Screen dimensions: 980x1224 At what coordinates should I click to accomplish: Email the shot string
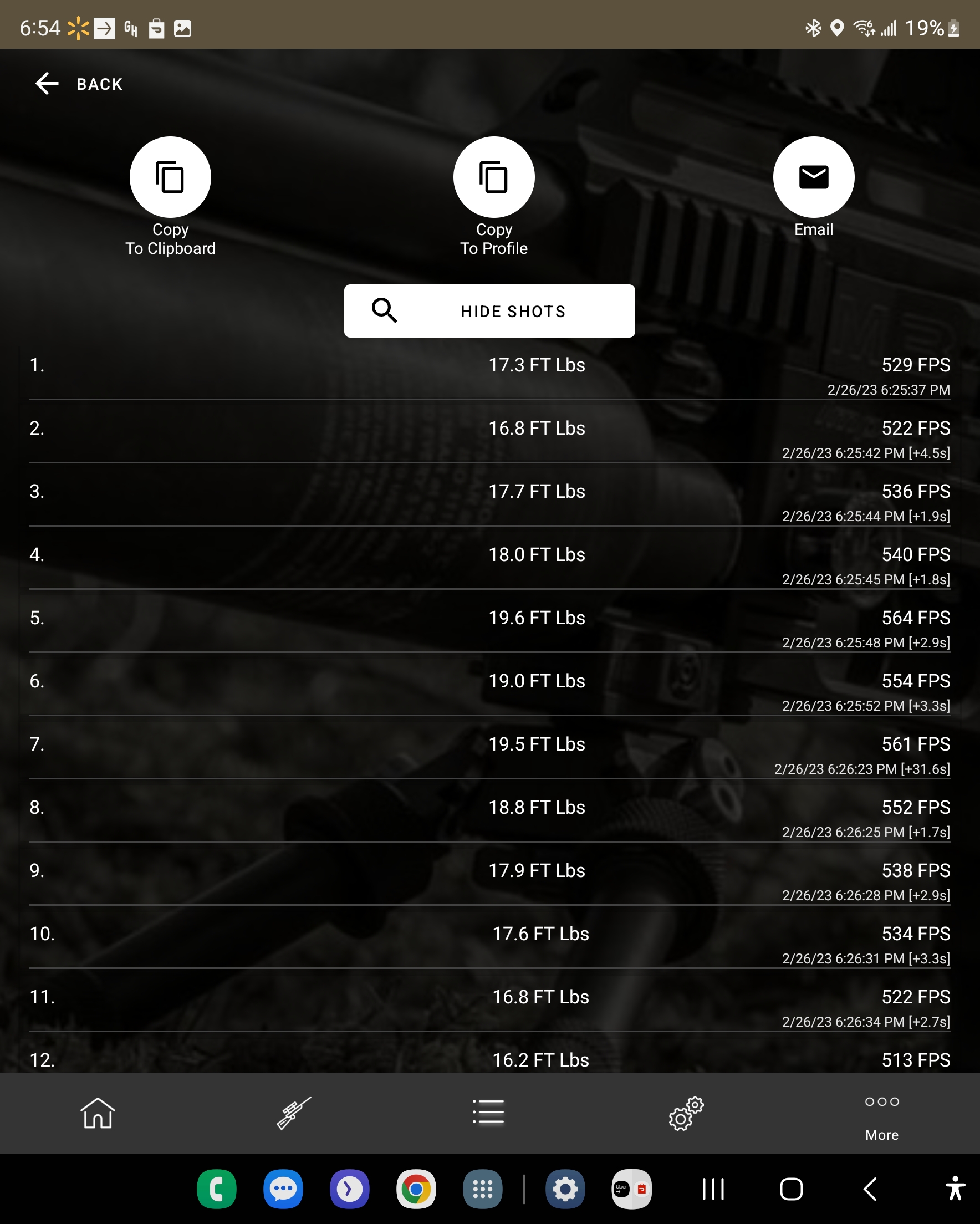[813, 178]
